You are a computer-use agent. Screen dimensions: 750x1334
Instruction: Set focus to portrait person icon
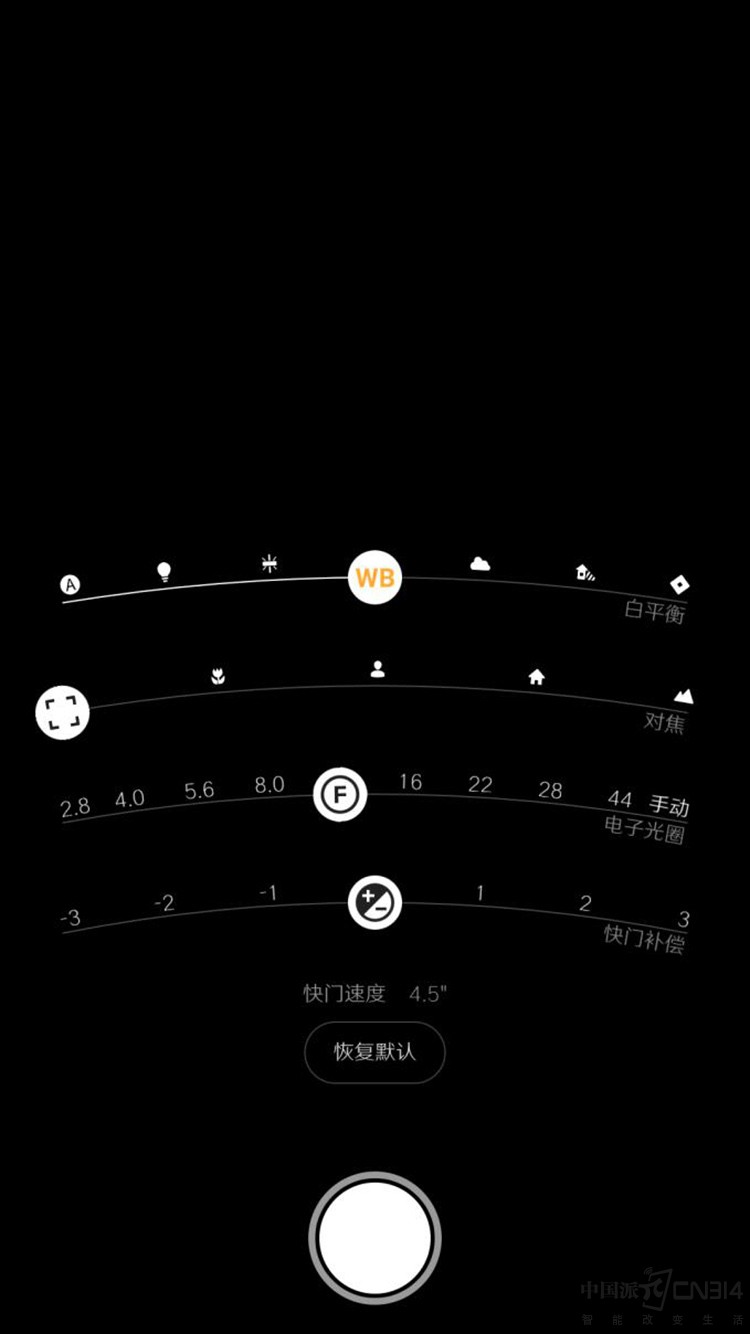click(377, 669)
